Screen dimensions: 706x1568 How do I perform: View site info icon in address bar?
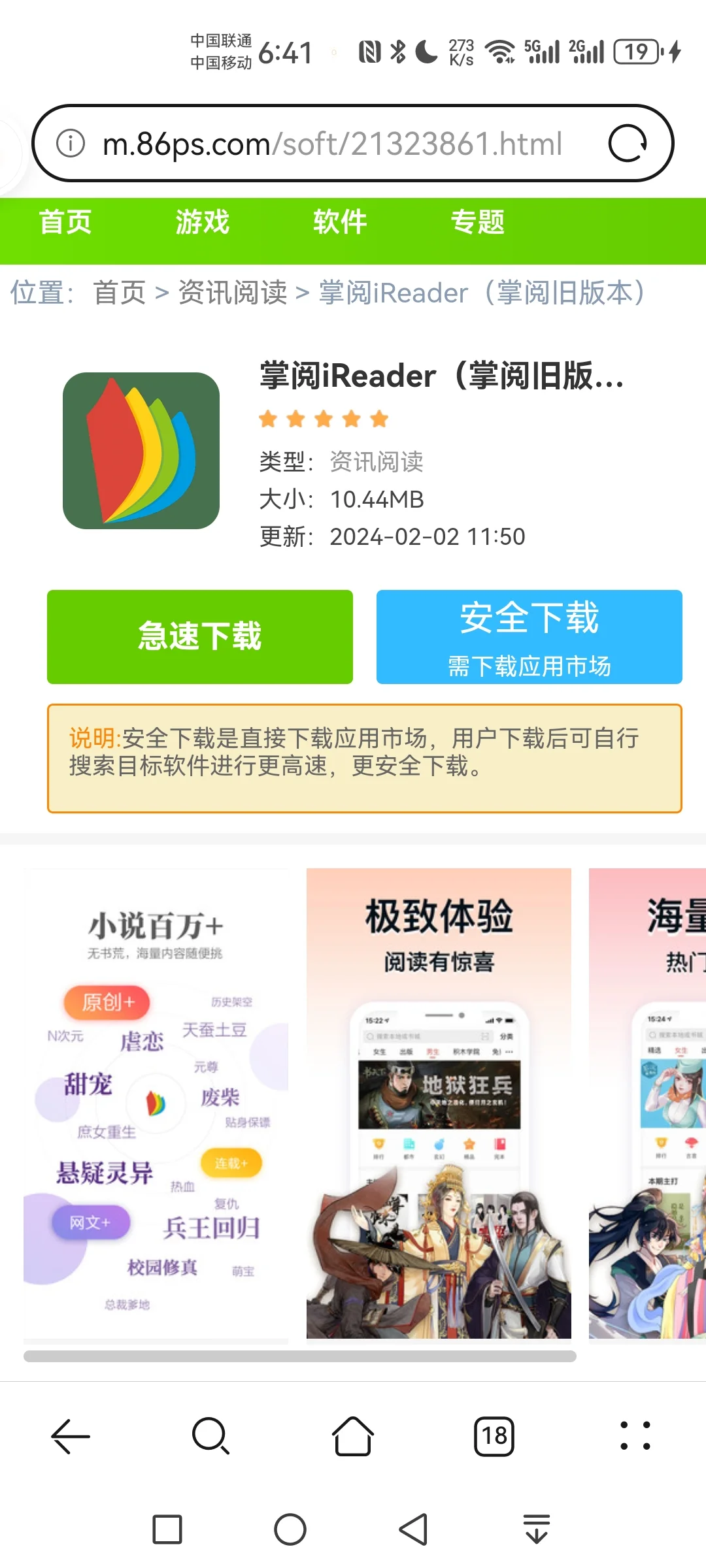coord(71,143)
